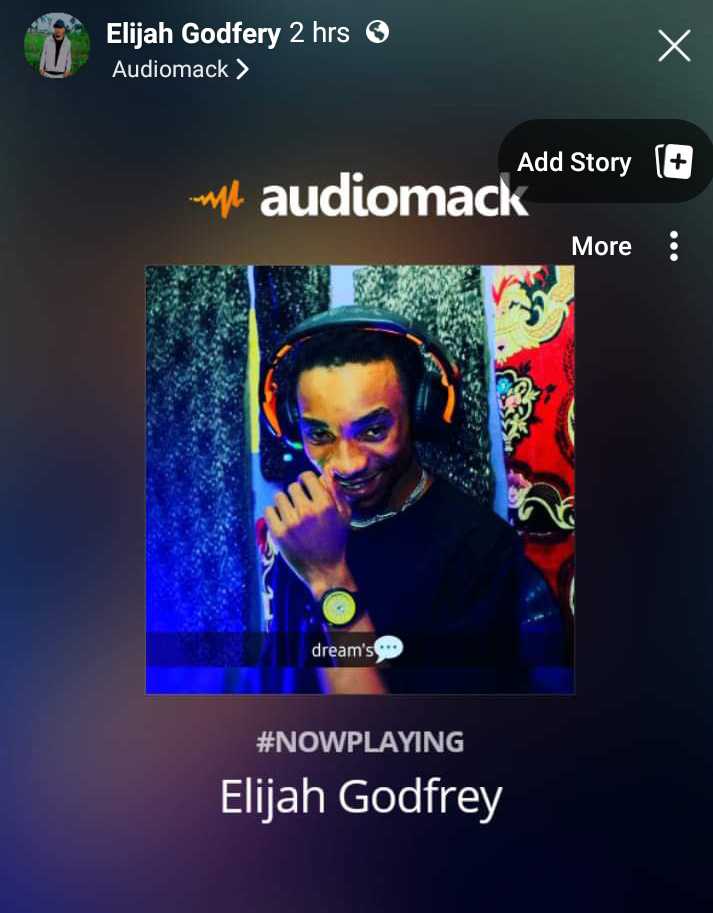713x913 pixels.
Task: Open Elijah Godfery's profile picture
Action: [x=56, y=45]
